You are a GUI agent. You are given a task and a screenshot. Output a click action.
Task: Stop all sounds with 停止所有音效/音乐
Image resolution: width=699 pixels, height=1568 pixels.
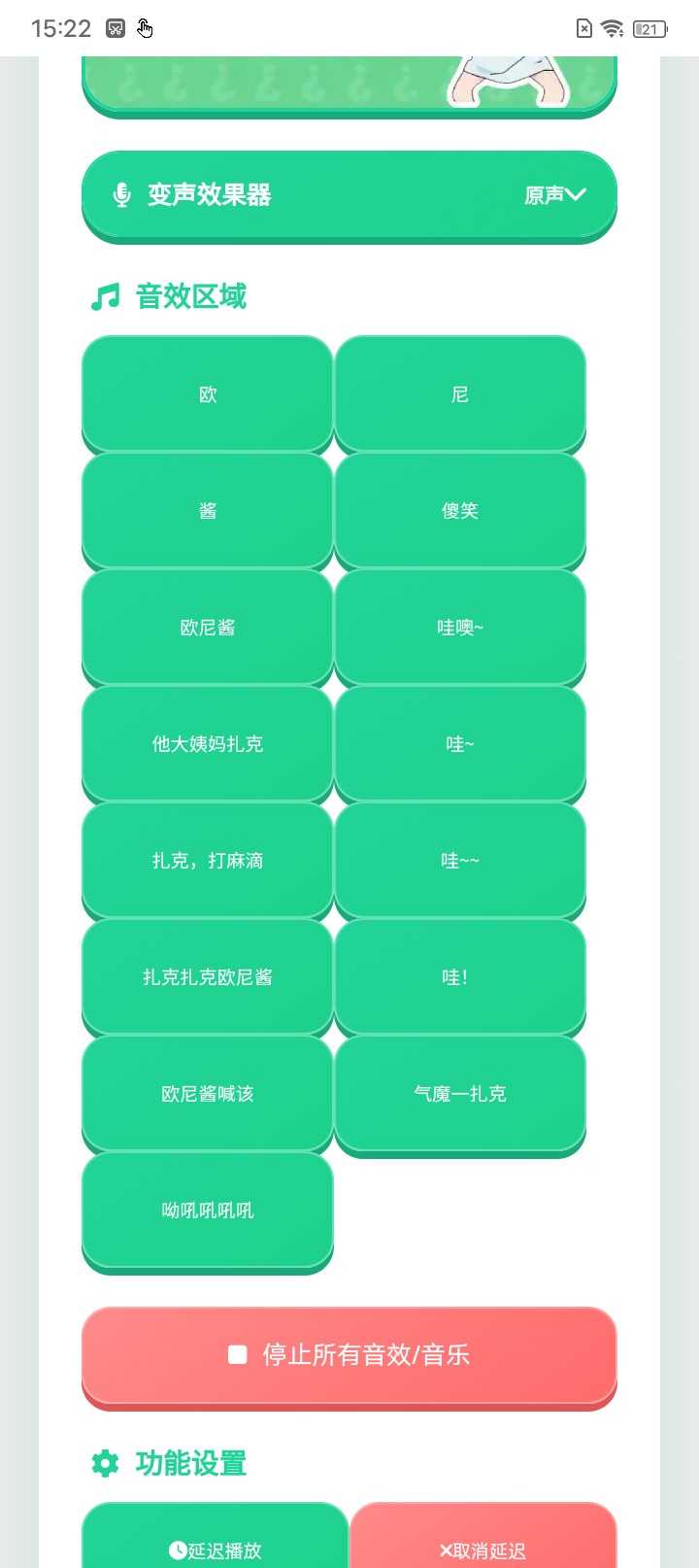(x=349, y=1356)
